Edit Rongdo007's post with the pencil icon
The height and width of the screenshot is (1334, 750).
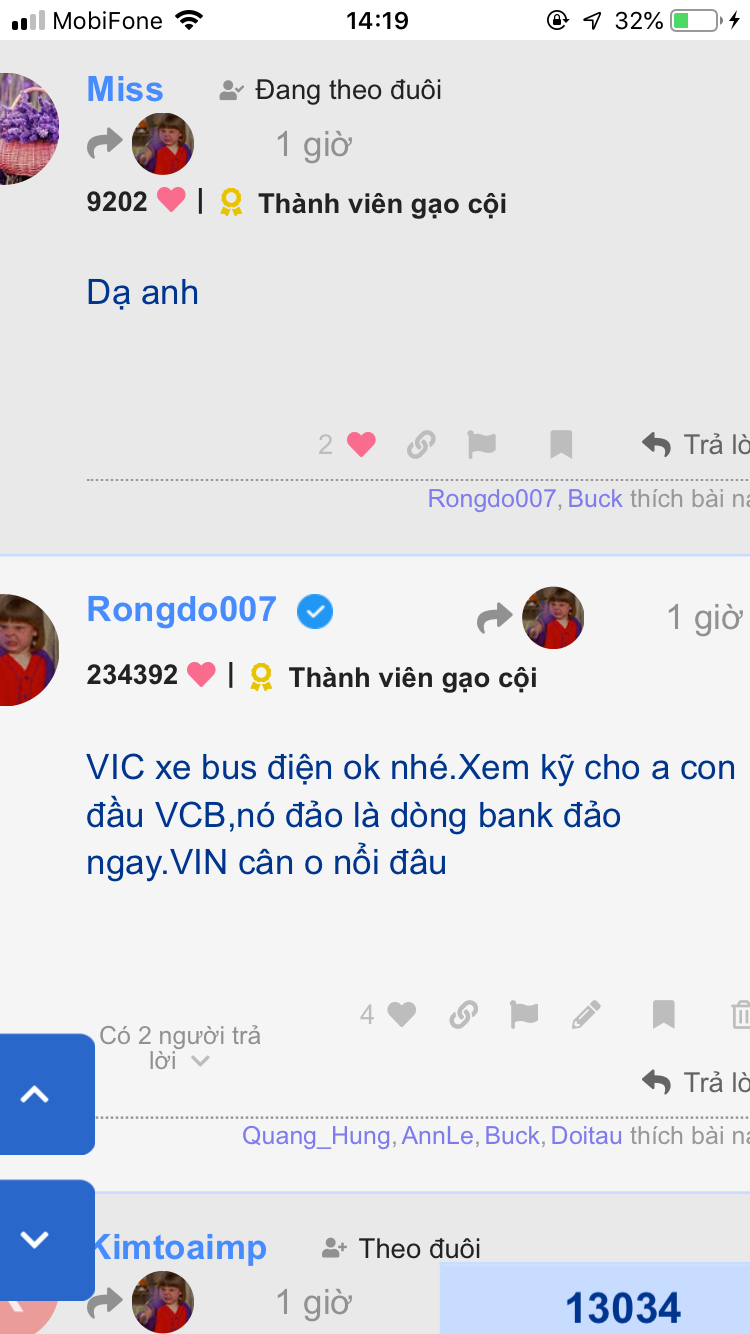586,1015
